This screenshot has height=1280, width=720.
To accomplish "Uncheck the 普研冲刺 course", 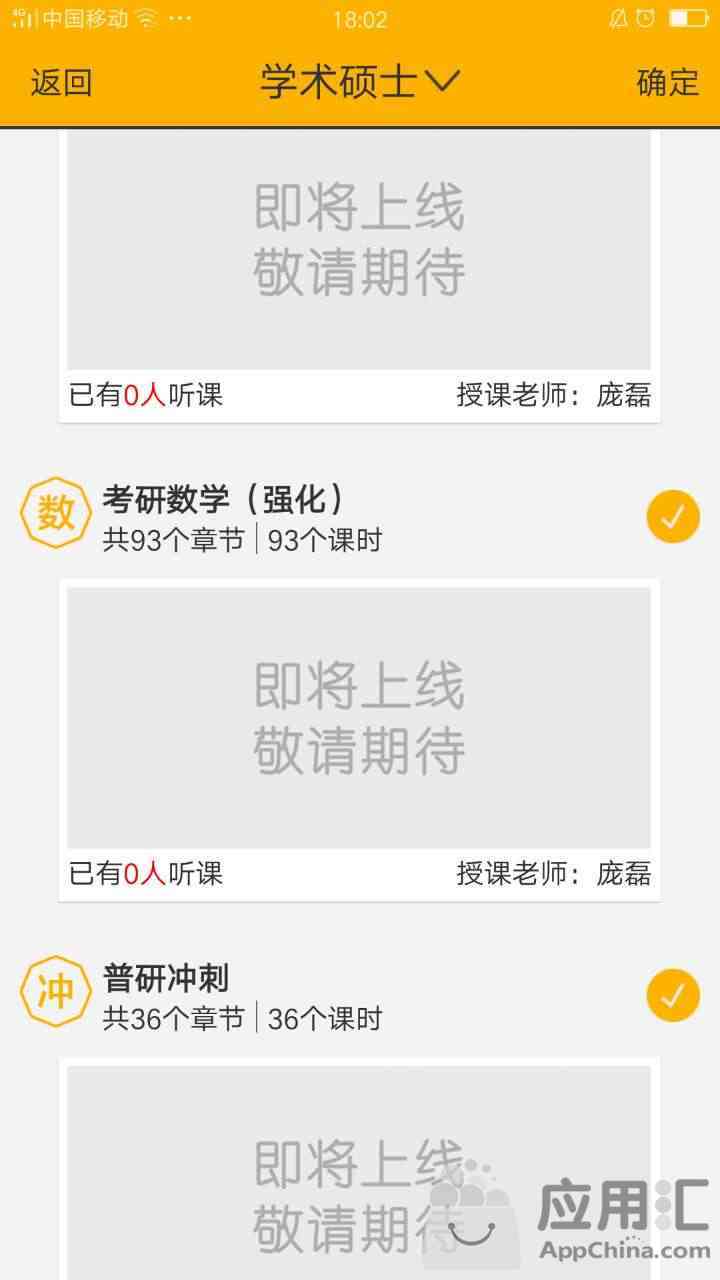I will click(673, 995).
